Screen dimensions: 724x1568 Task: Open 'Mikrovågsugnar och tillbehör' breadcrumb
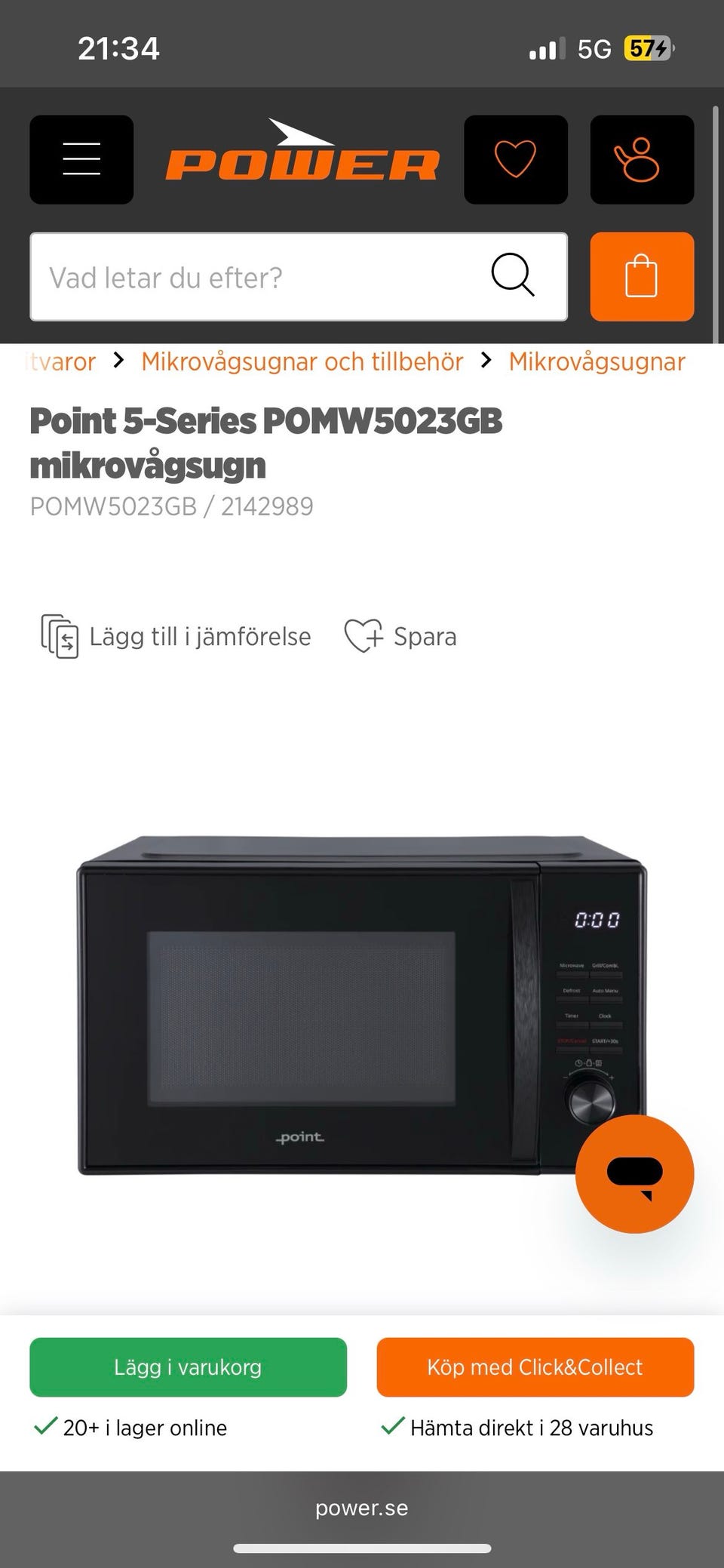pos(302,362)
